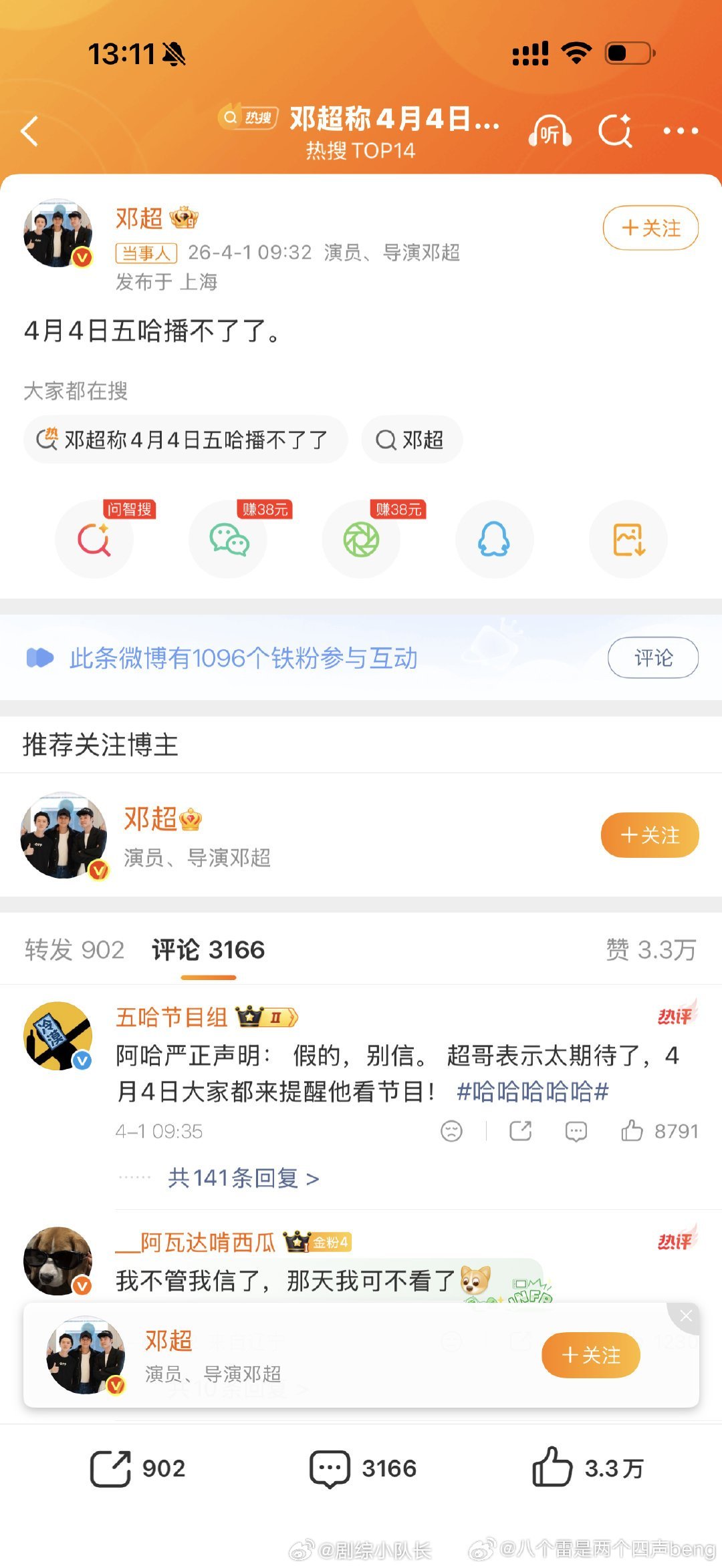Tap the forward icon on 五哈节目组 comment
The image size is (722, 1568).
click(523, 1131)
